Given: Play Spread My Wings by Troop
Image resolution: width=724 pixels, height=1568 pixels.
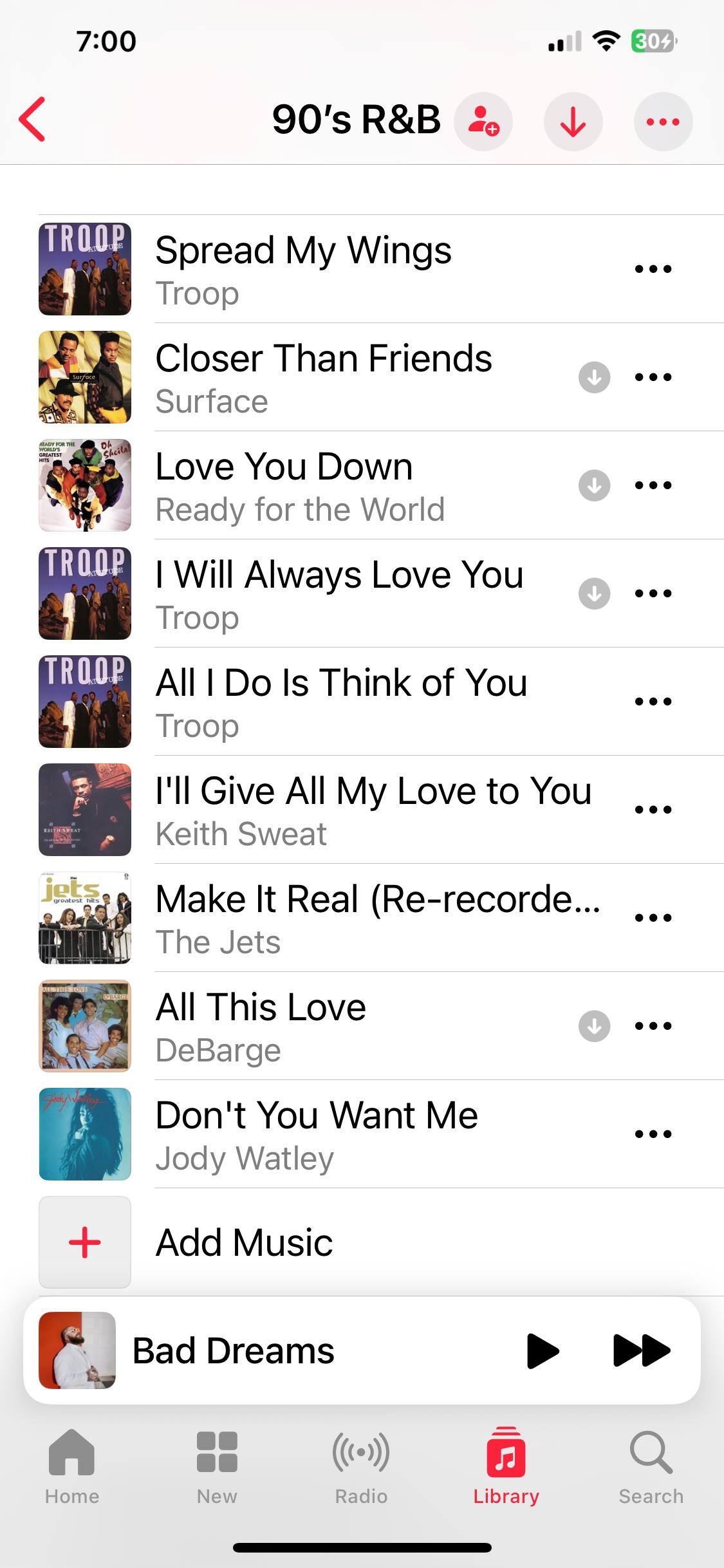Looking at the screenshot, I should (302, 269).
